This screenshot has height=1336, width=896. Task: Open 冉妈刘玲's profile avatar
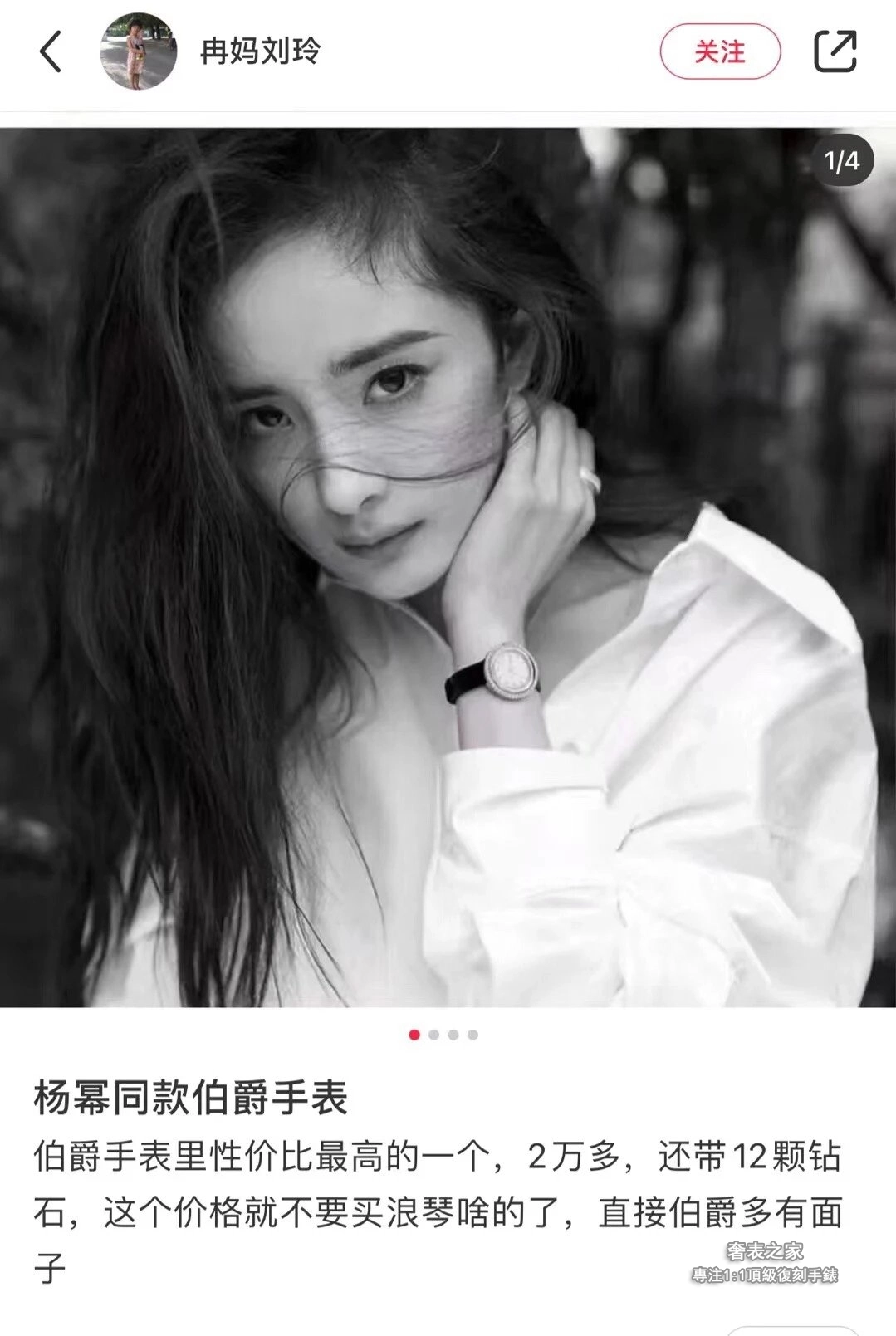click(x=138, y=51)
